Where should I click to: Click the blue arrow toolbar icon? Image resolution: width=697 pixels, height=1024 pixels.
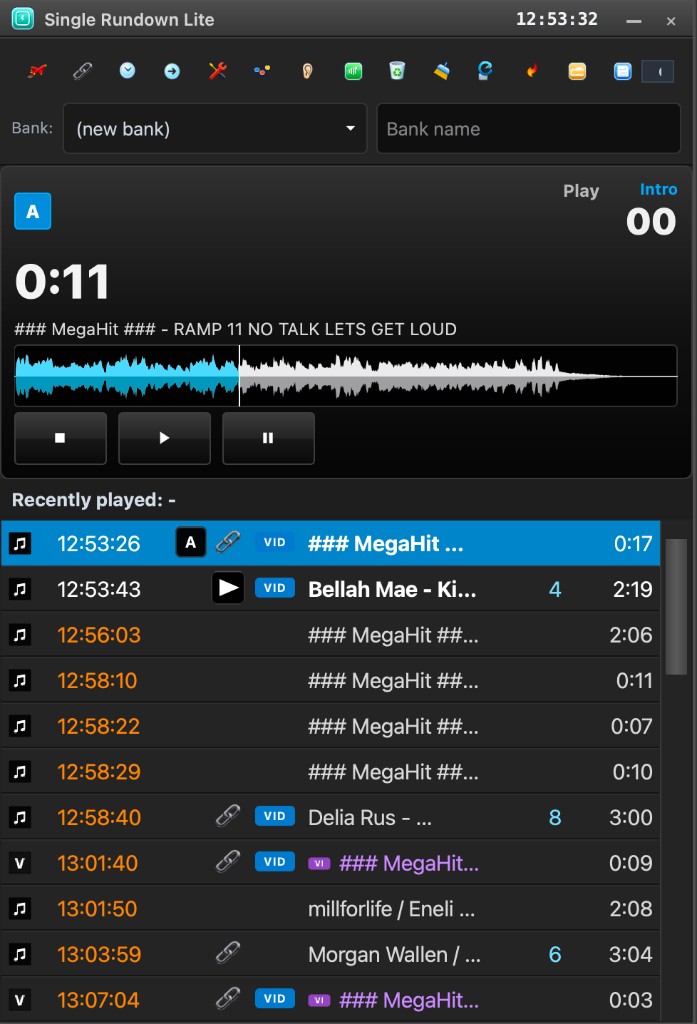(172, 71)
